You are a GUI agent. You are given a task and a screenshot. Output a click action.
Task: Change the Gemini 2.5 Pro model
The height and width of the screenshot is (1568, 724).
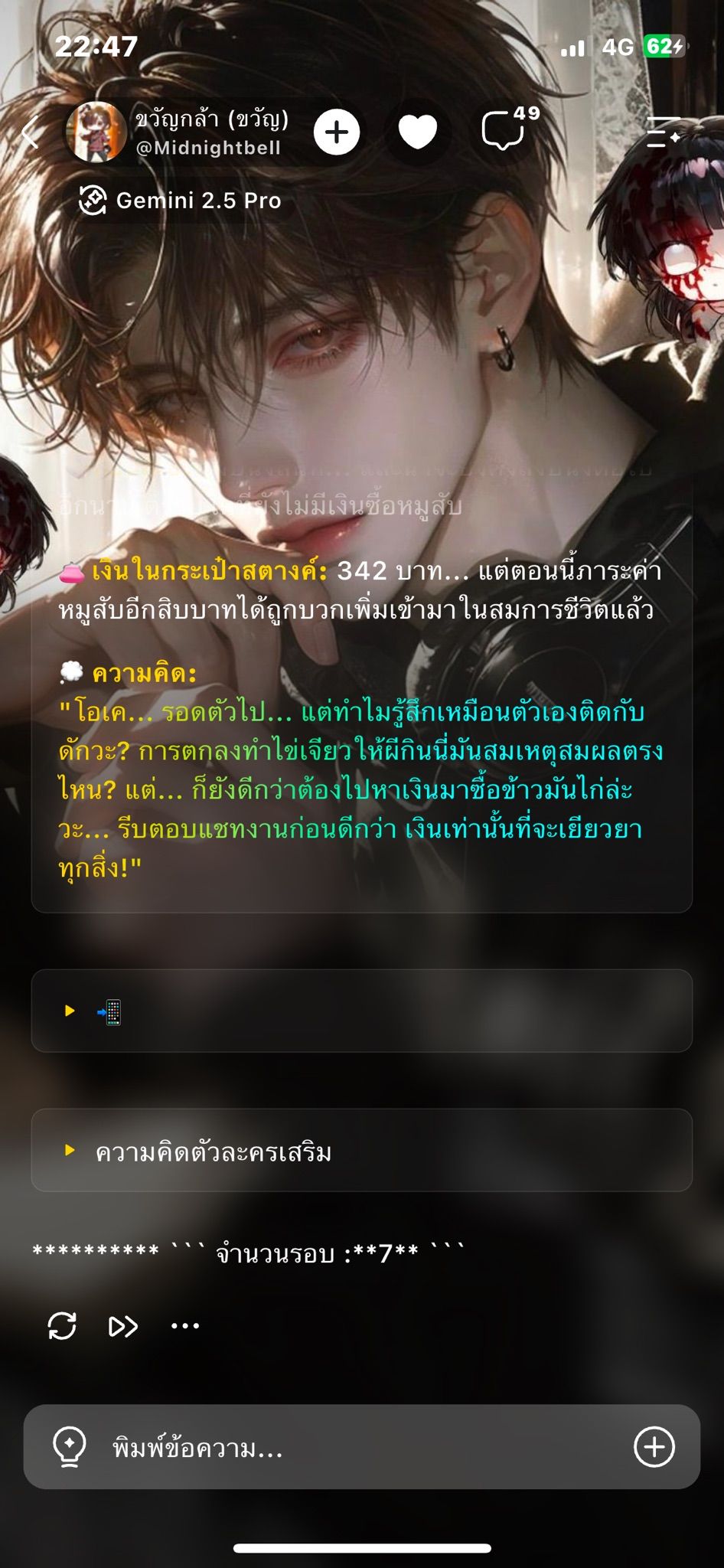[x=181, y=201]
